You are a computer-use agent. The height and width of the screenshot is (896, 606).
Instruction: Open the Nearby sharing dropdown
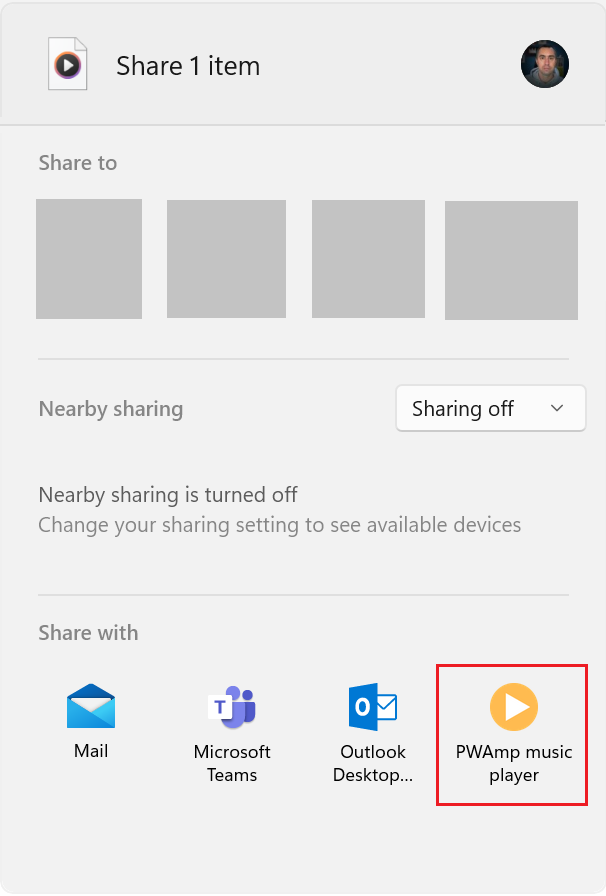click(x=490, y=408)
